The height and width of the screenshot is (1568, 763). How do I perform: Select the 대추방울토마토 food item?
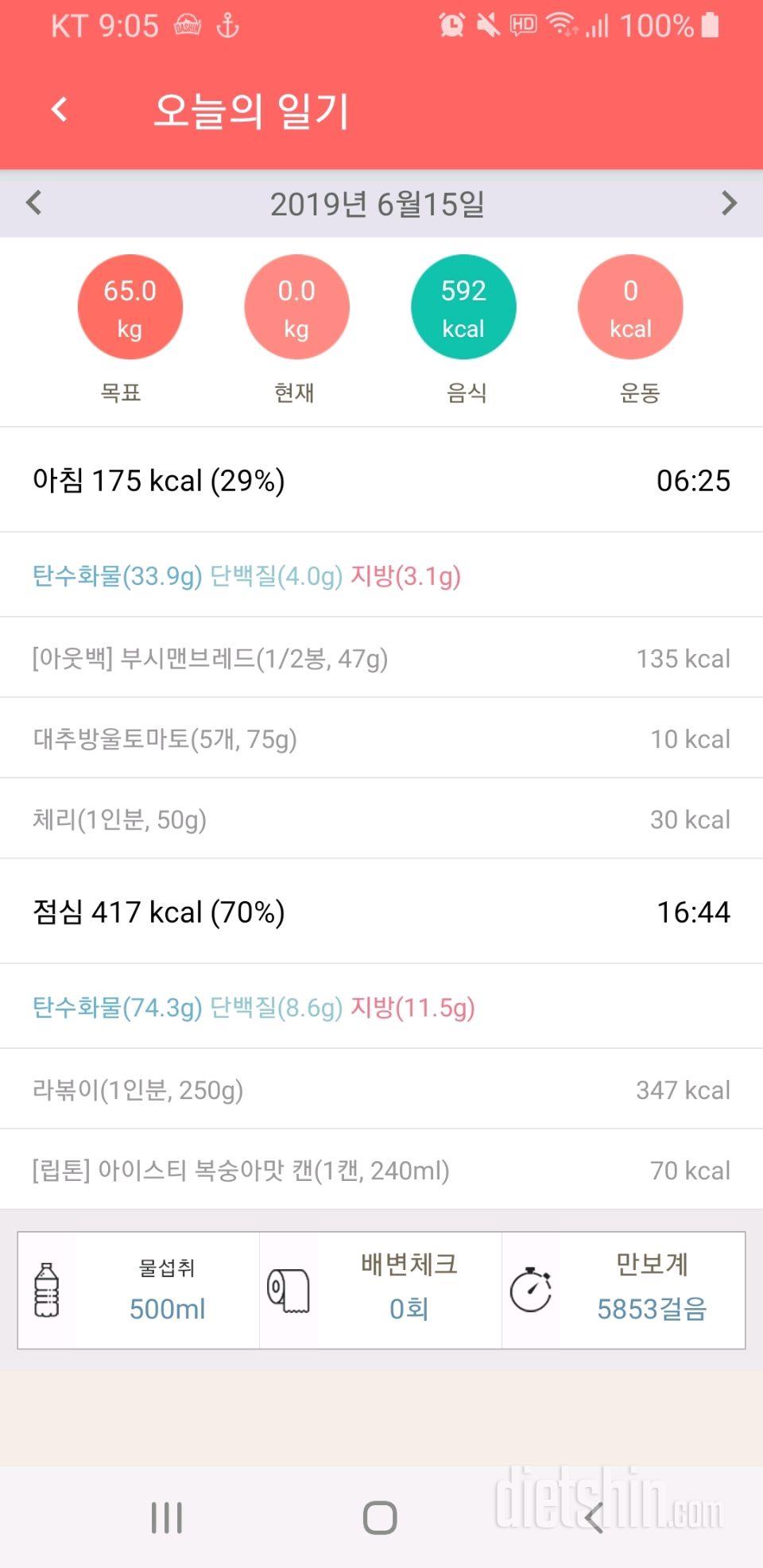point(381,739)
